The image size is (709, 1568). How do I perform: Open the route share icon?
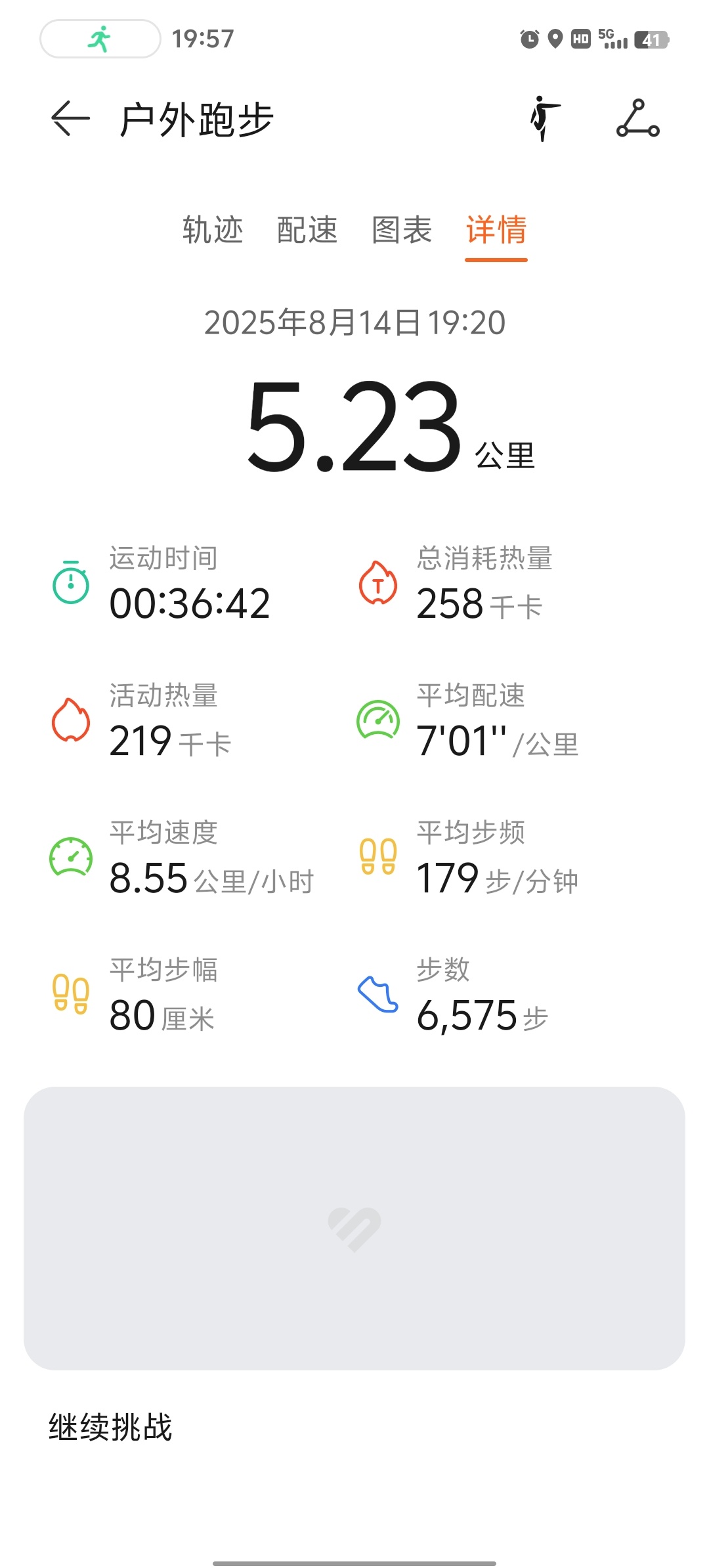click(x=637, y=119)
